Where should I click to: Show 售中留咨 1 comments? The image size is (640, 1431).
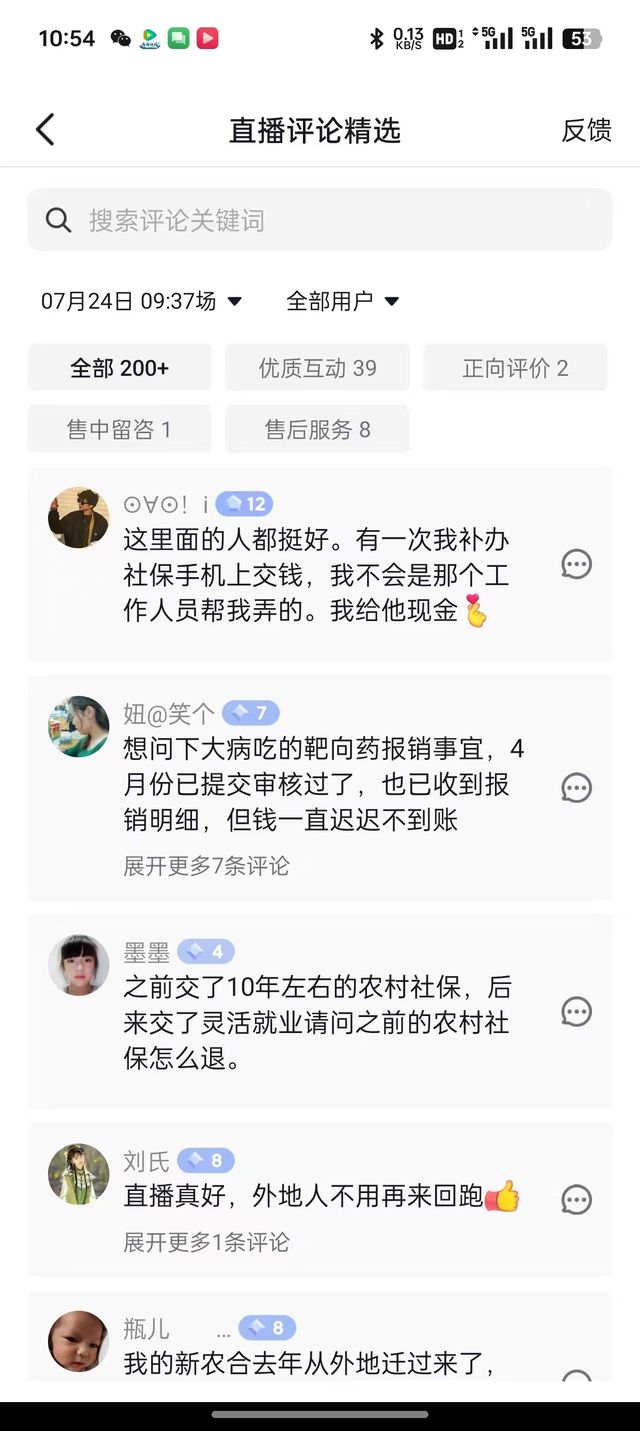119,429
